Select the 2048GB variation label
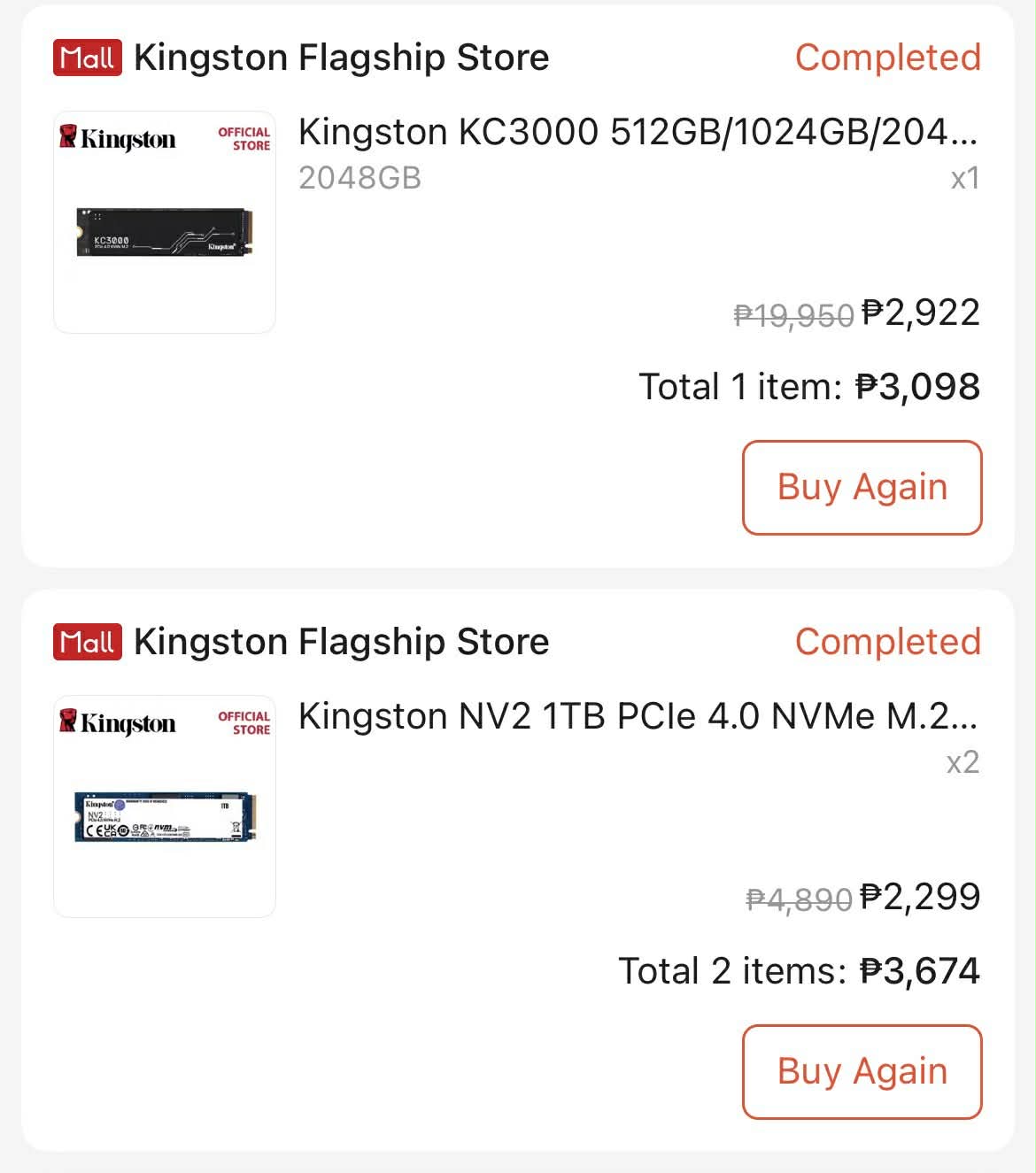 coord(360,178)
